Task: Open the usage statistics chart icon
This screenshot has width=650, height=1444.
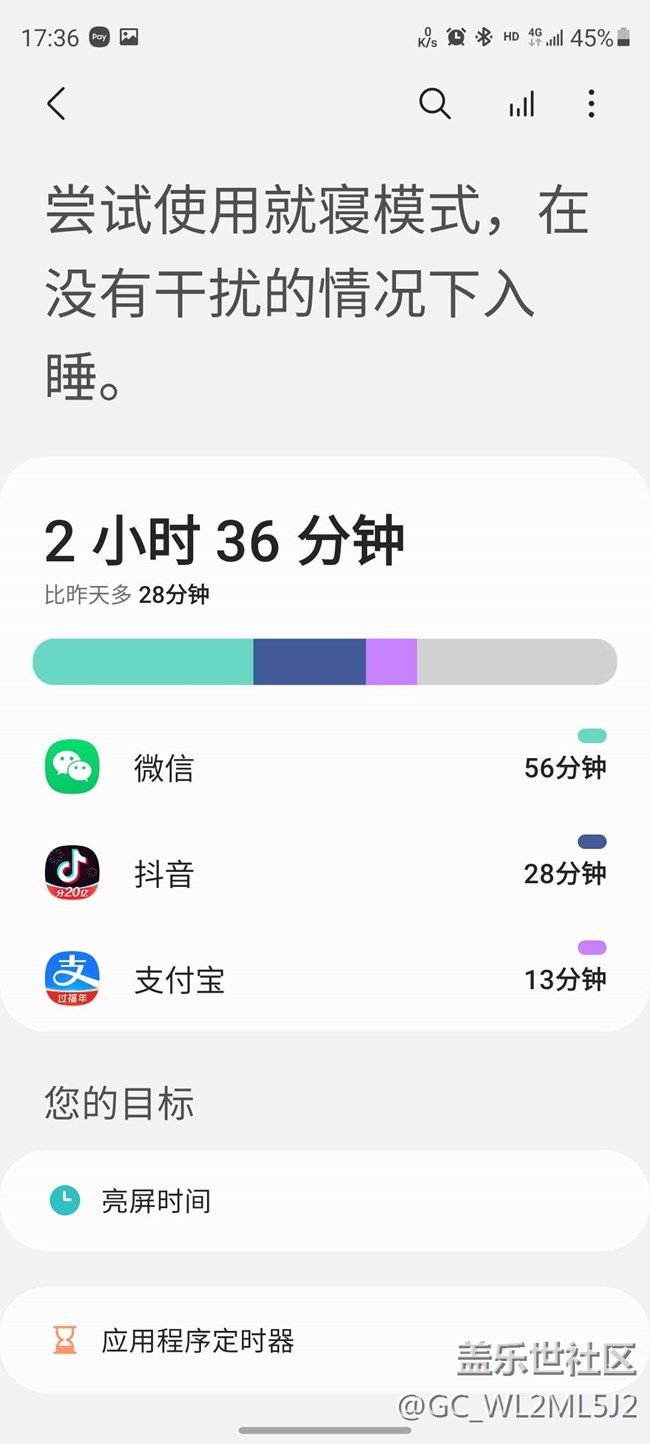Action: click(x=521, y=104)
